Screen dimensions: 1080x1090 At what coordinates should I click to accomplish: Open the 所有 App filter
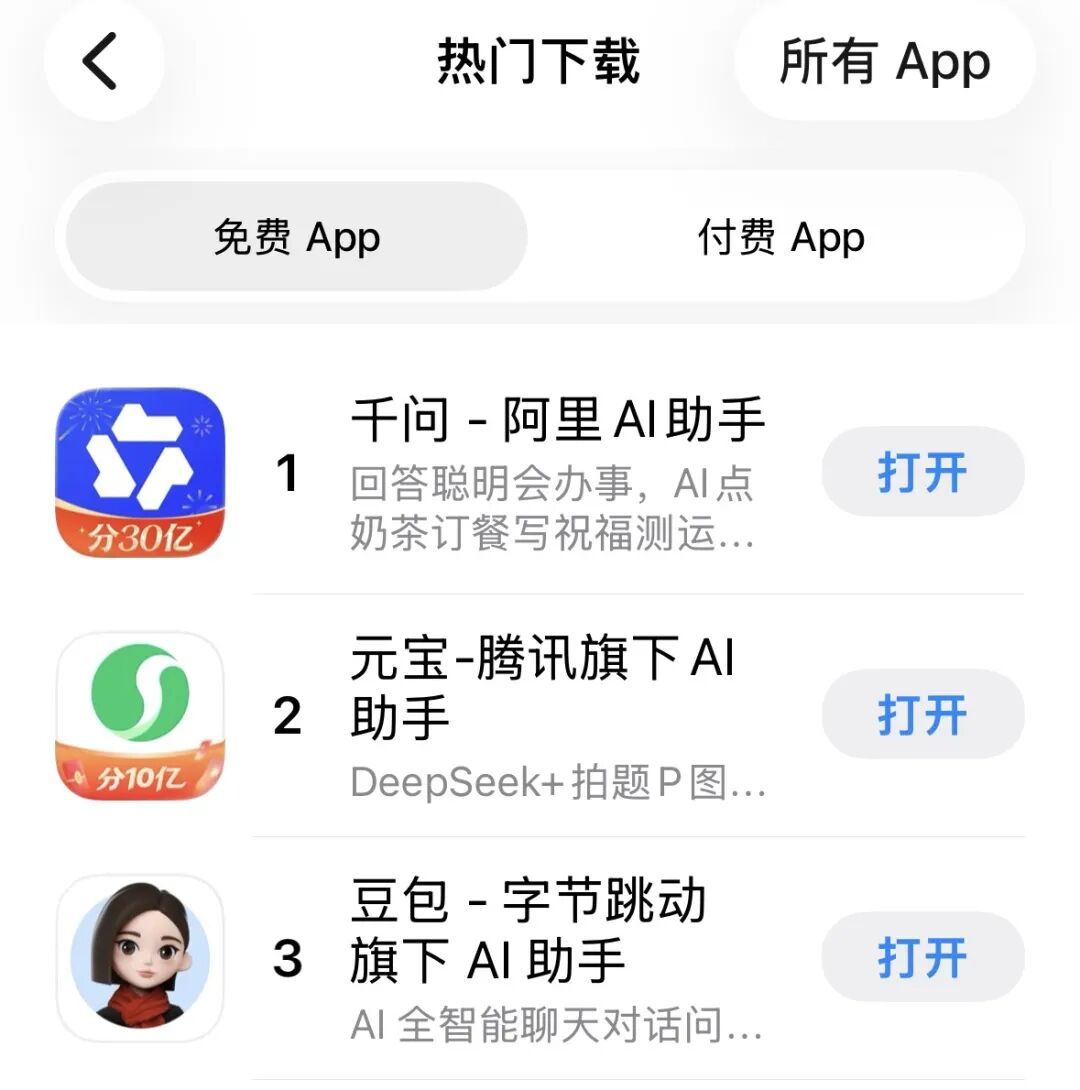884,62
